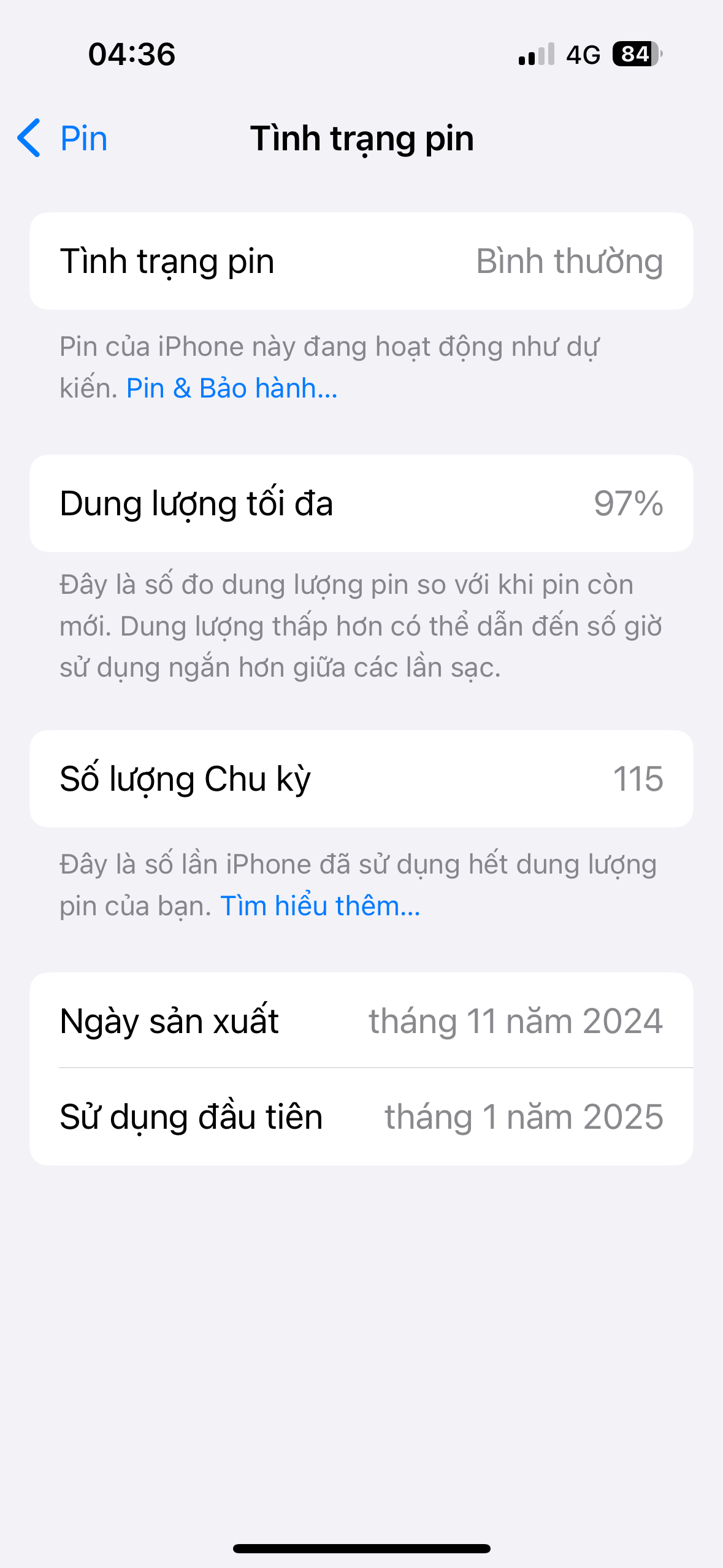The height and width of the screenshot is (1568, 723).
Task: Go back to the Pin settings
Action: (x=63, y=138)
